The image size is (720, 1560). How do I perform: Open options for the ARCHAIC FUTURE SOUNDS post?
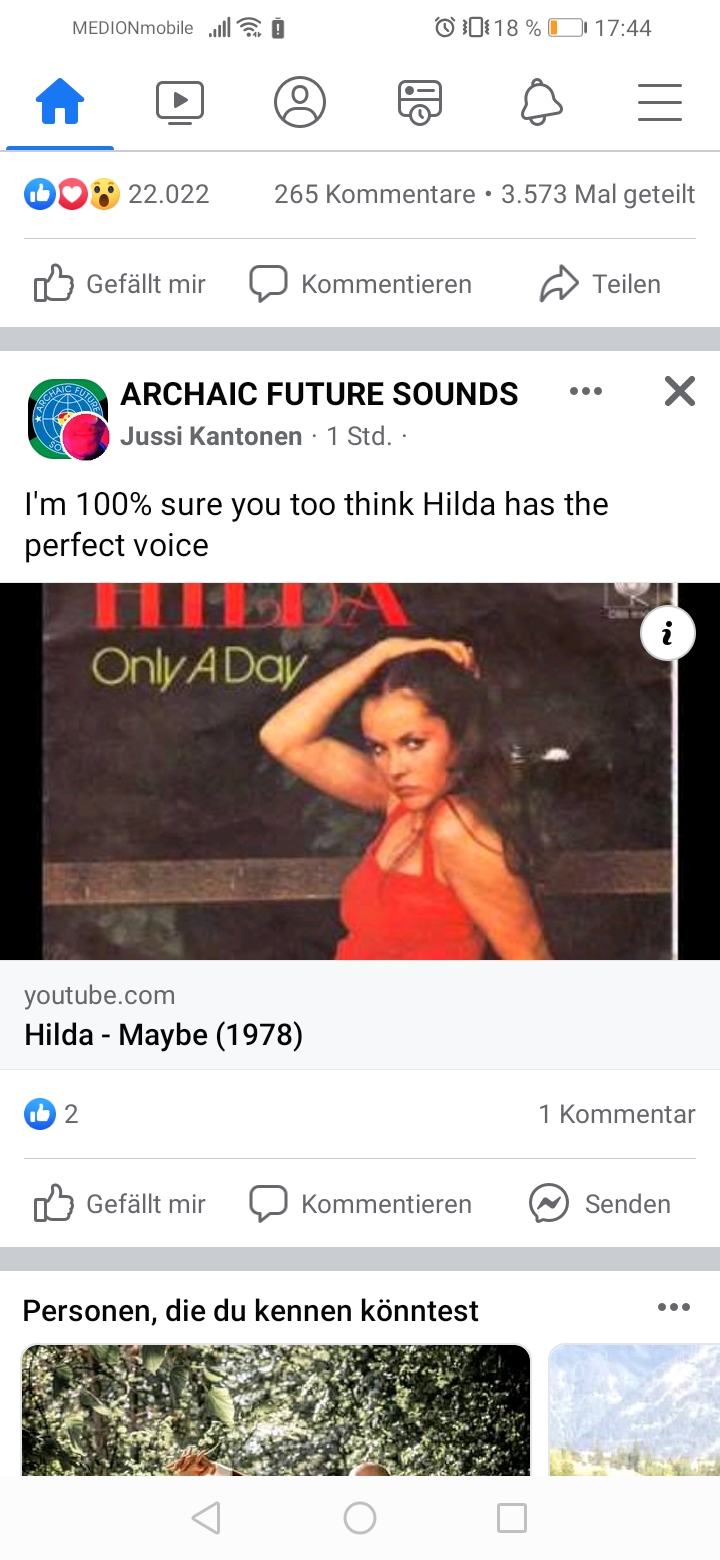(x=586, y=391)
